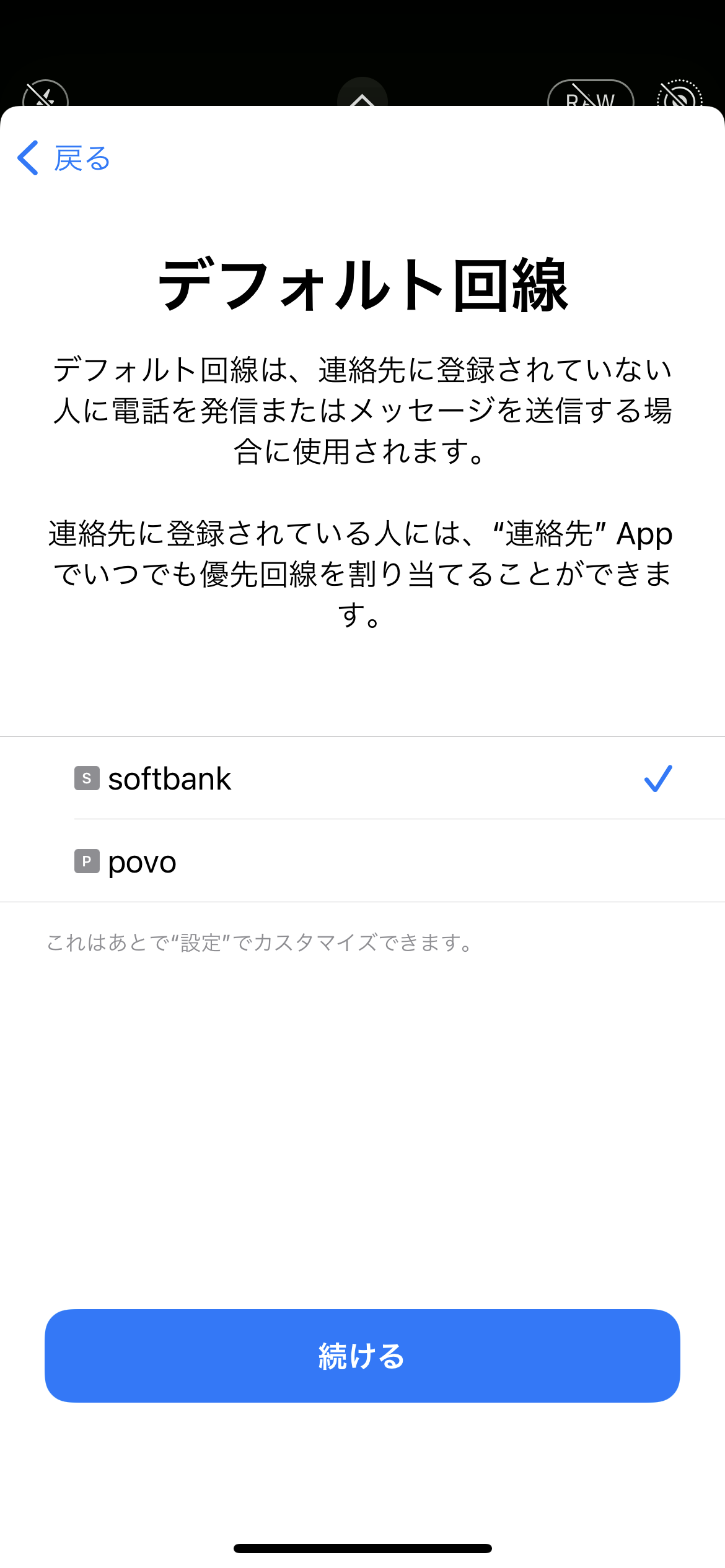Go back with the 戻る button
Viewport: 725px width, 1568px height.
click(x=64, y=158)
